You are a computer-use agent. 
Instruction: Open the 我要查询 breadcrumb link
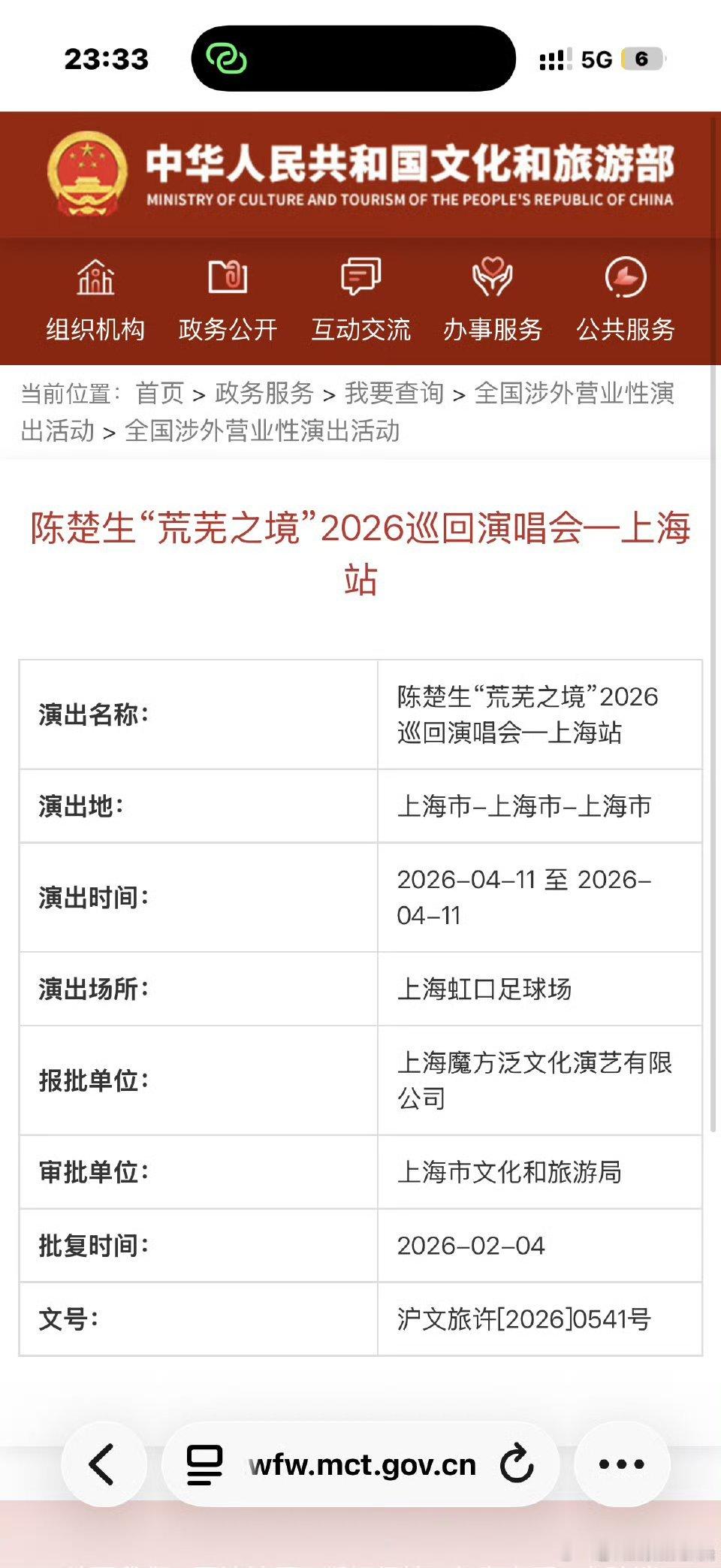click(394, 394)
